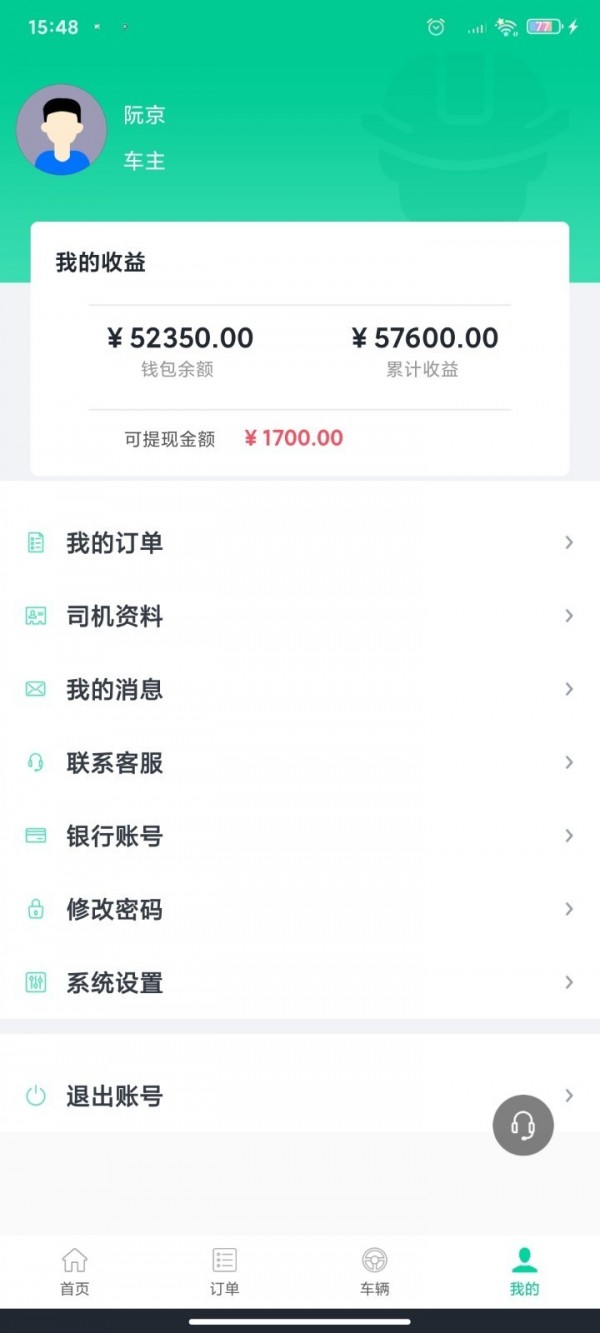Tap the floating headset support button

pyautogui.click(x=523, y=1125)
